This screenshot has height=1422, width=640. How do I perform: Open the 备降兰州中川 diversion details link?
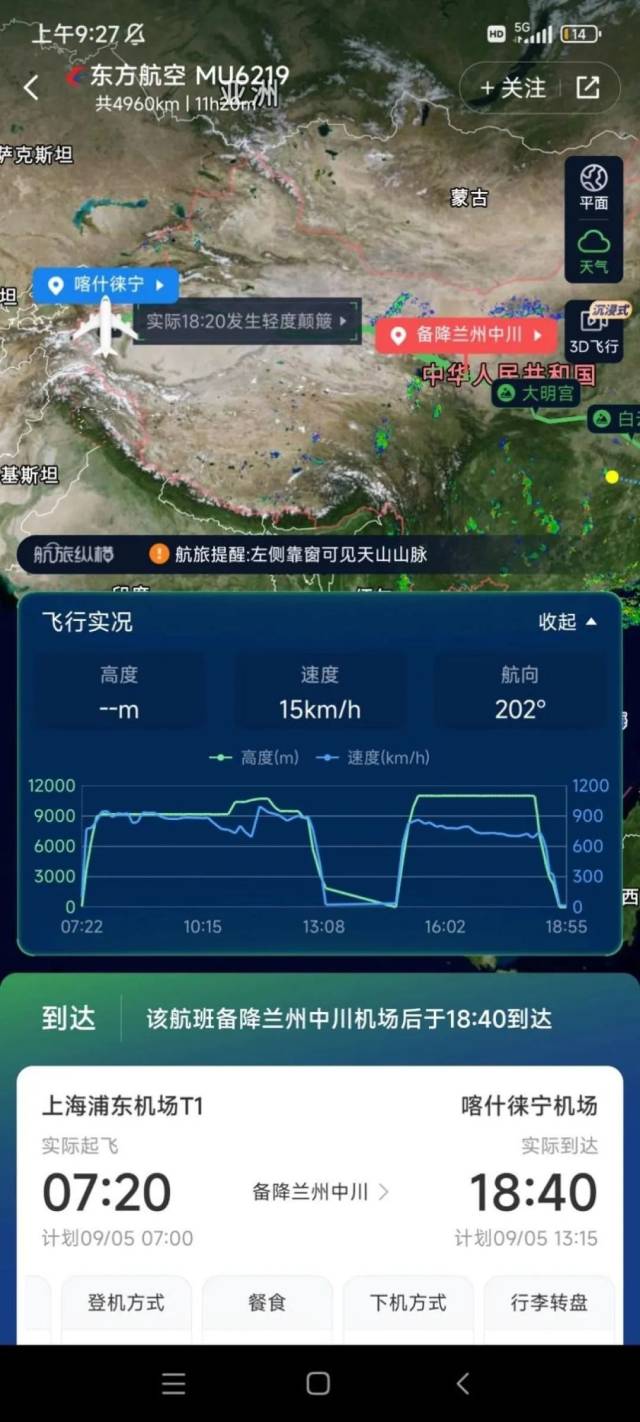click(x=320, y=1192)
